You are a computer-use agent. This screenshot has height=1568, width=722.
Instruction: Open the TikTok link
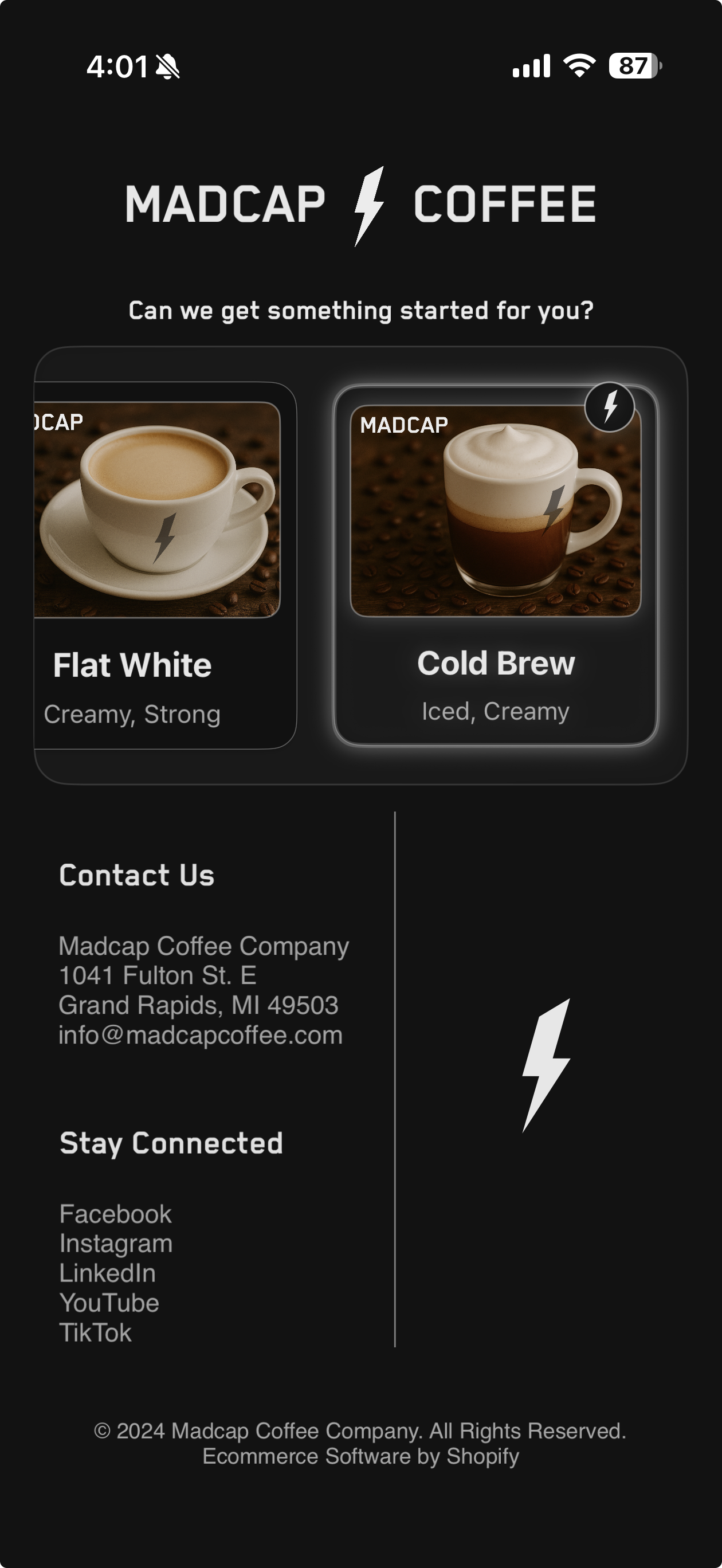click(96, 1333)
